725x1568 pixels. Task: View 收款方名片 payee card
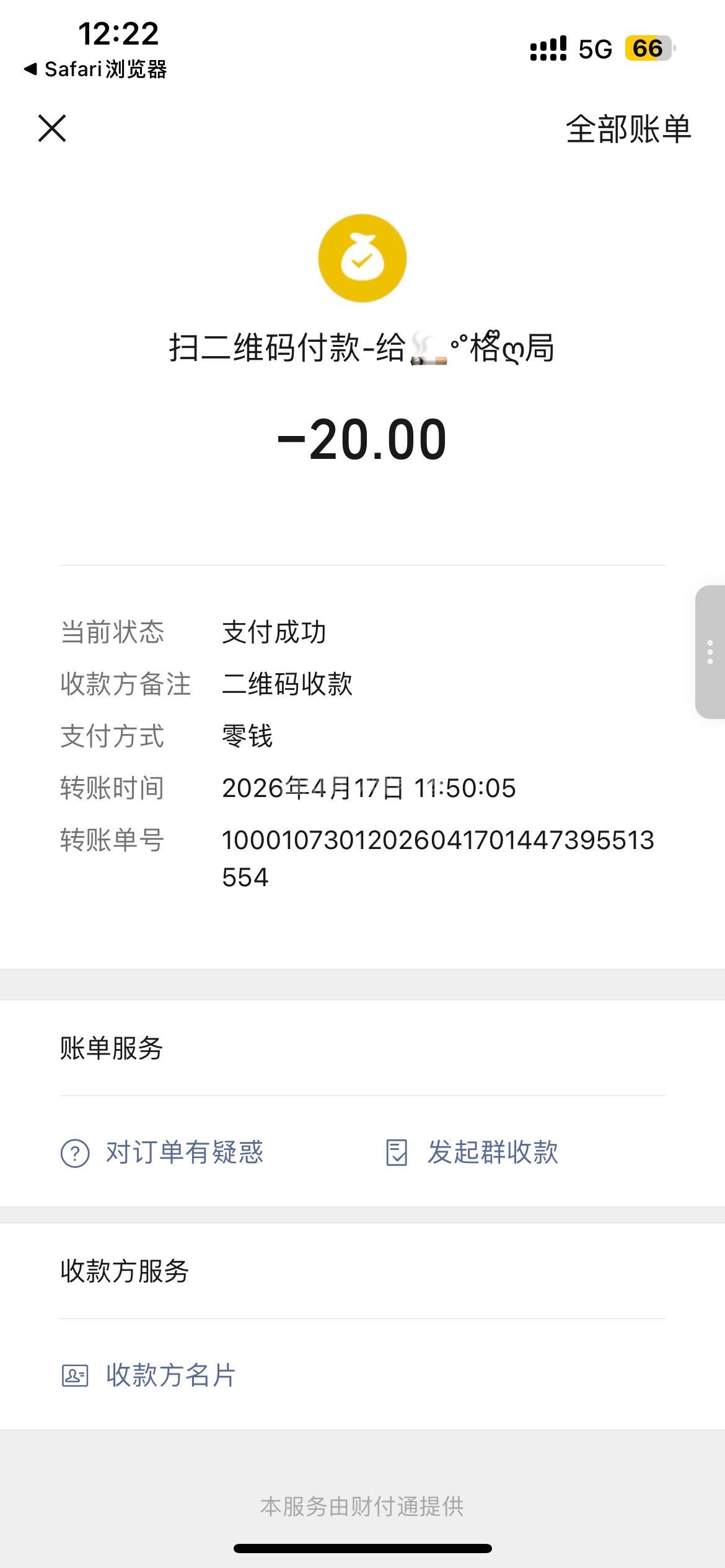(x=149, y=1375)
